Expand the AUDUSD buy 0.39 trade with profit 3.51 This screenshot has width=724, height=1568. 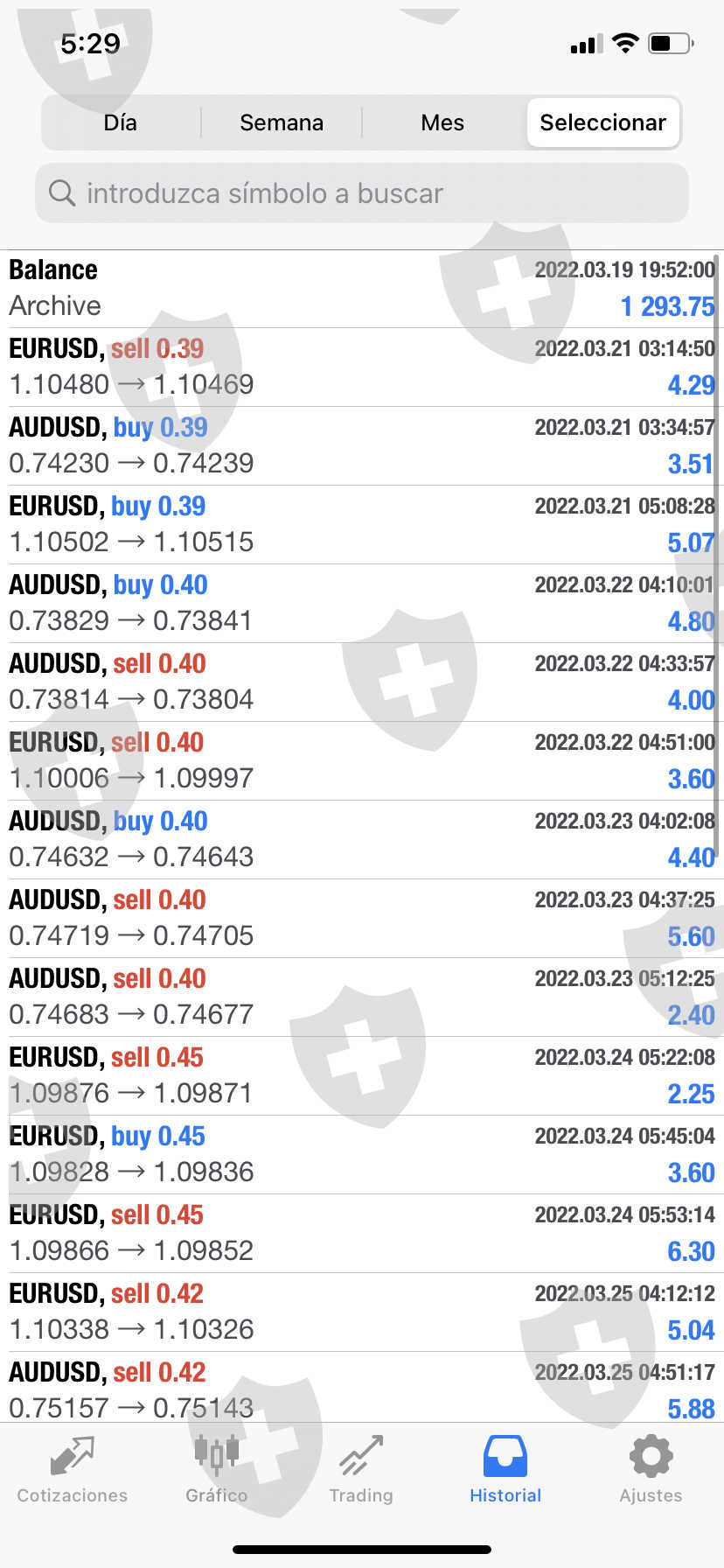[x=362, y=445]
